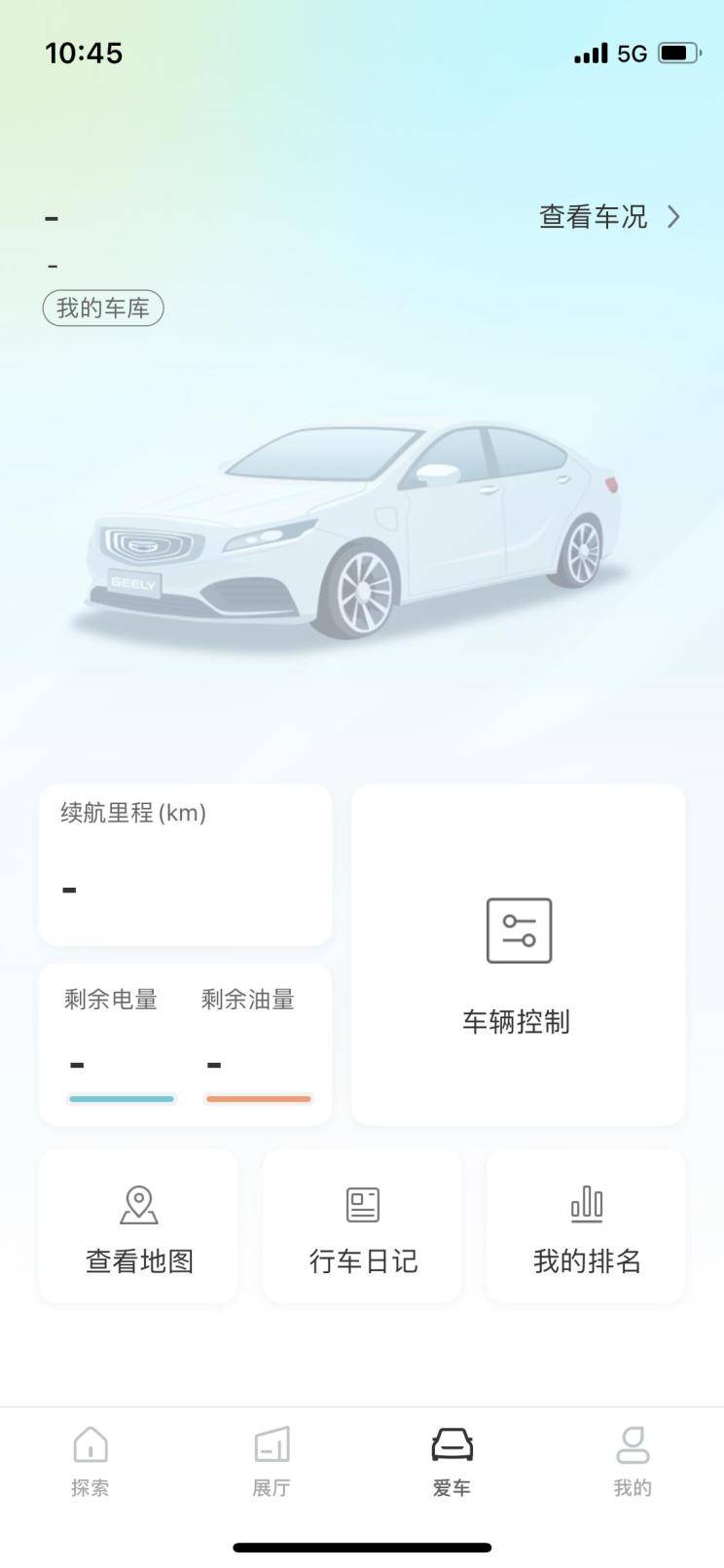Open 我的车库 garage selector

103,308
